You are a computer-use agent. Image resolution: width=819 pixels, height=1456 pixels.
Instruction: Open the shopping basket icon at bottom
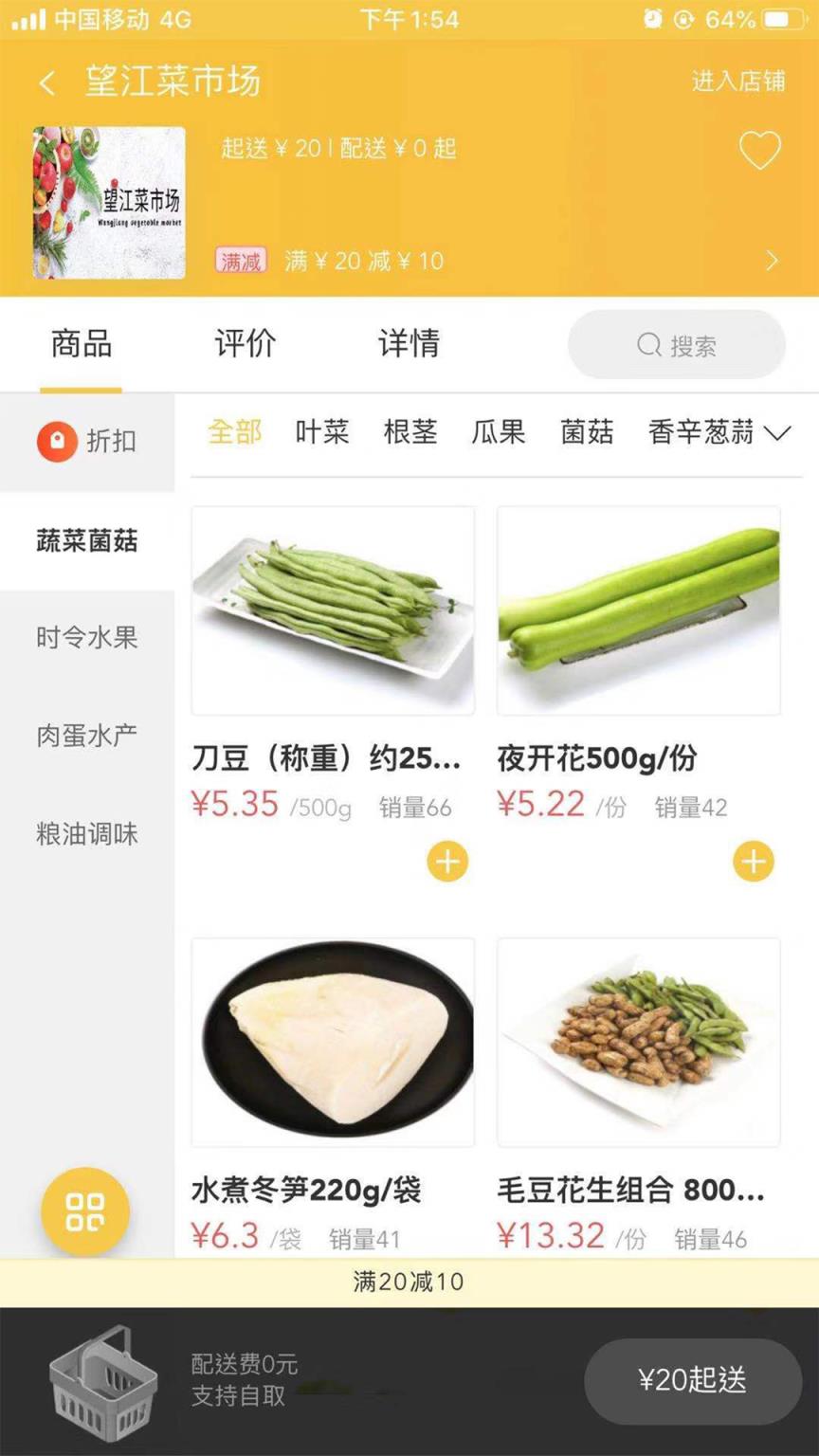104,1384
